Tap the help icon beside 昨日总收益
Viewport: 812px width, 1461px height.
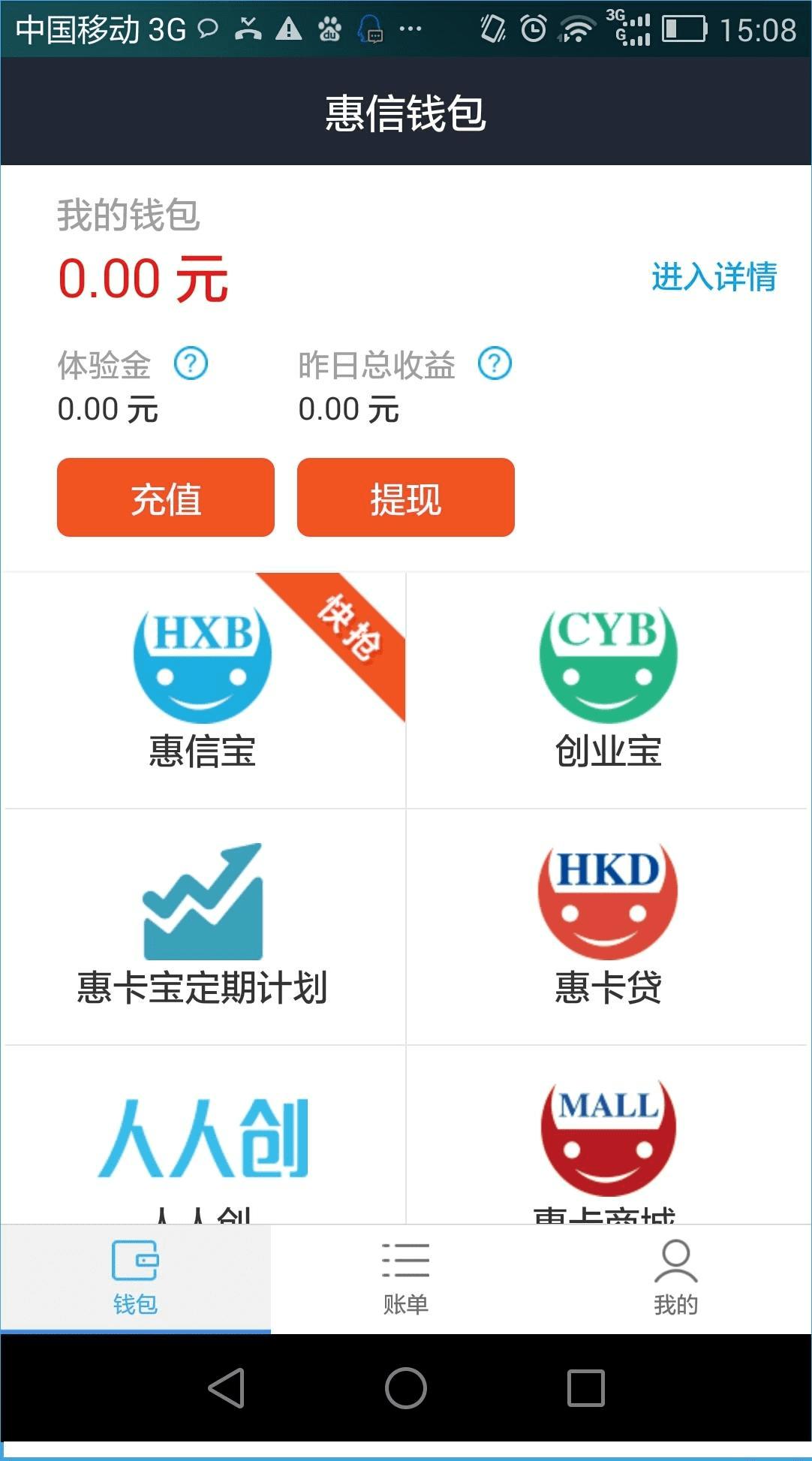click(495, 364)
